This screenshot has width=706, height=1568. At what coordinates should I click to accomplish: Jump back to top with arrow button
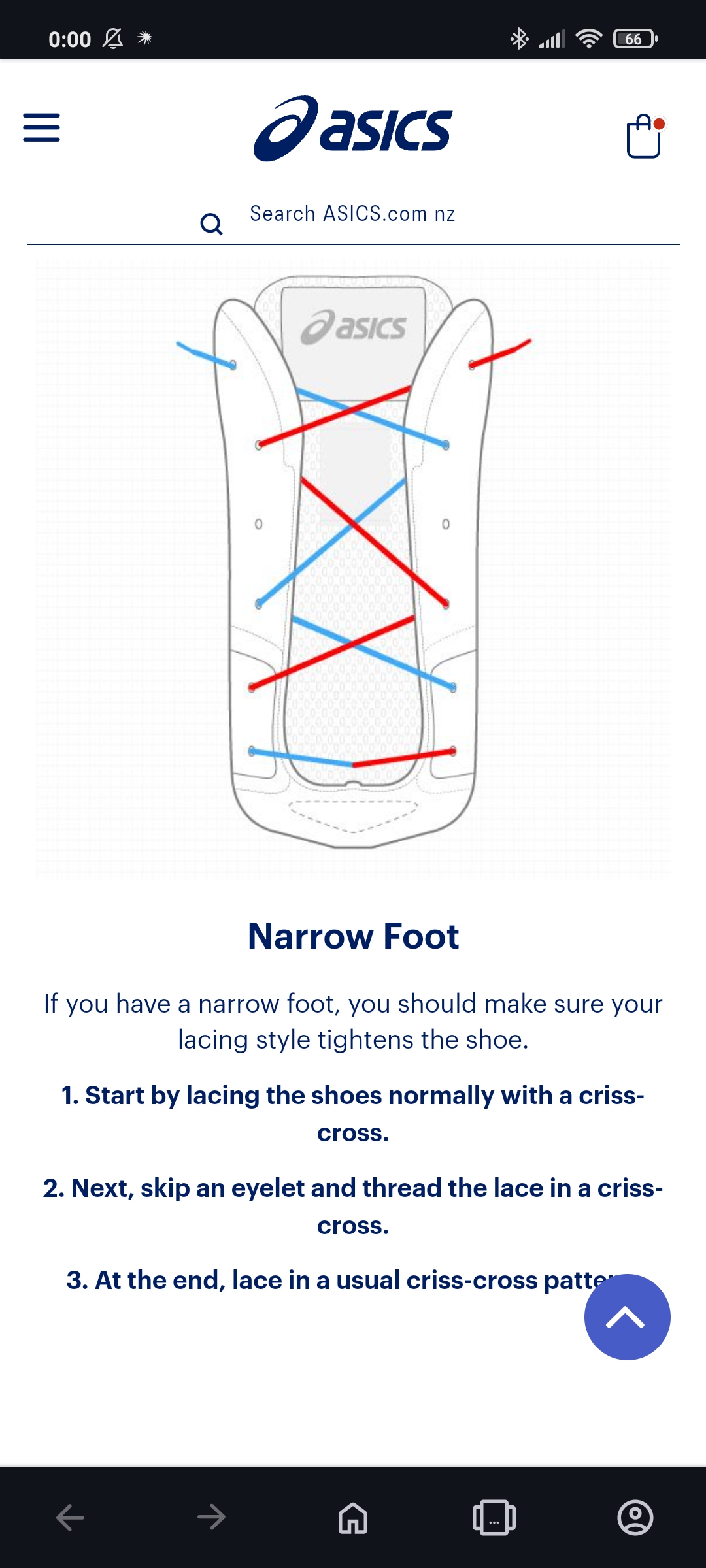[627, 1317]
